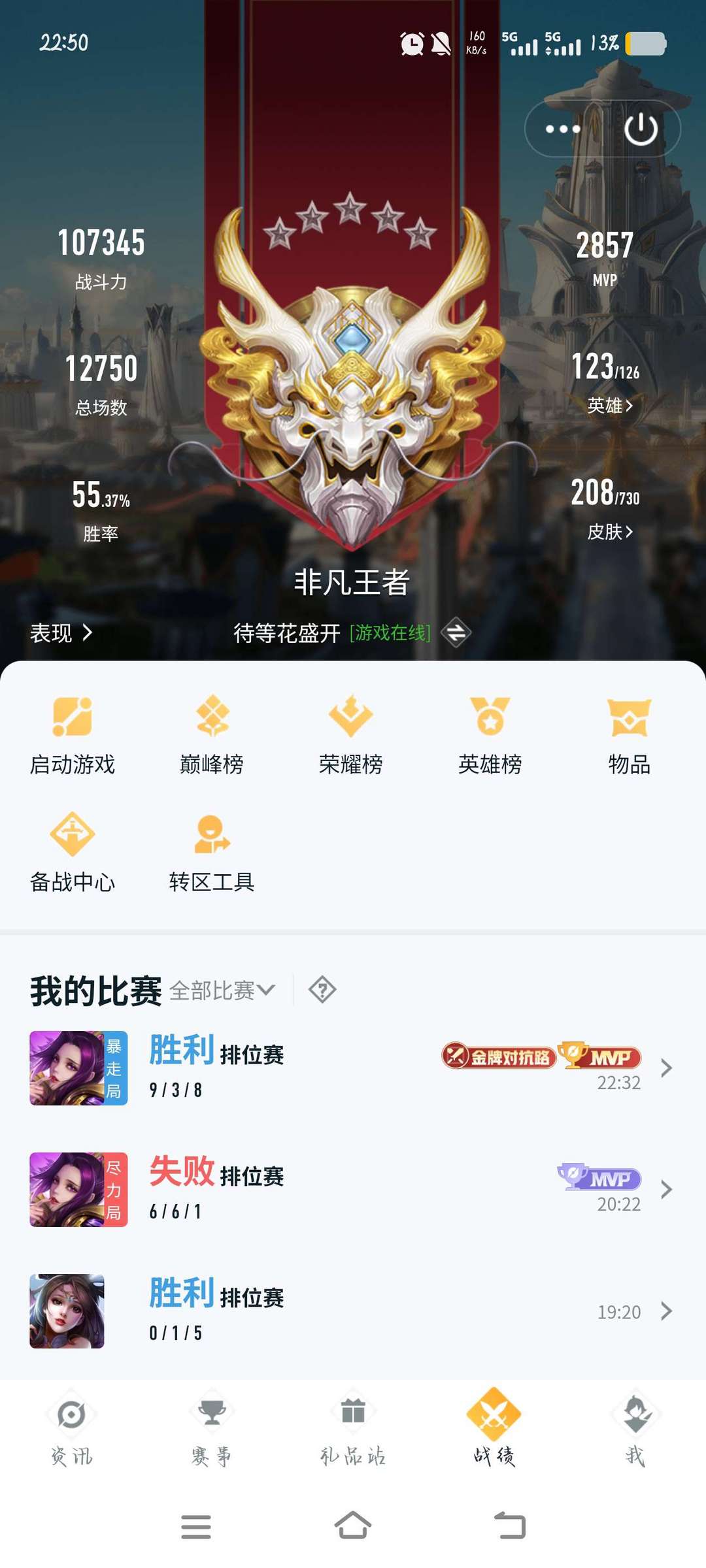
Task: Open 英雄 heroes collection link
Action: tap(609, 406)
